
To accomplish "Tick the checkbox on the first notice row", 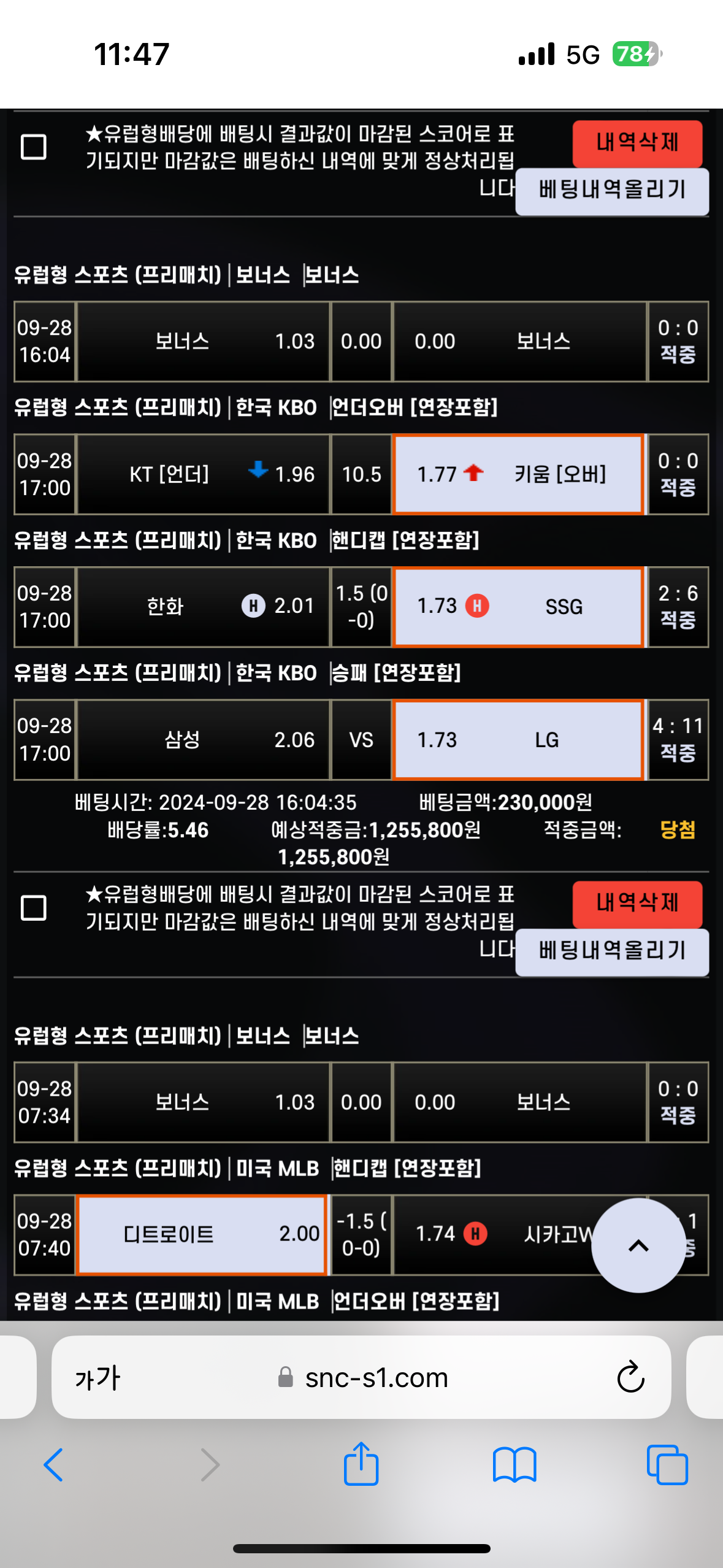I will (34, 147).
